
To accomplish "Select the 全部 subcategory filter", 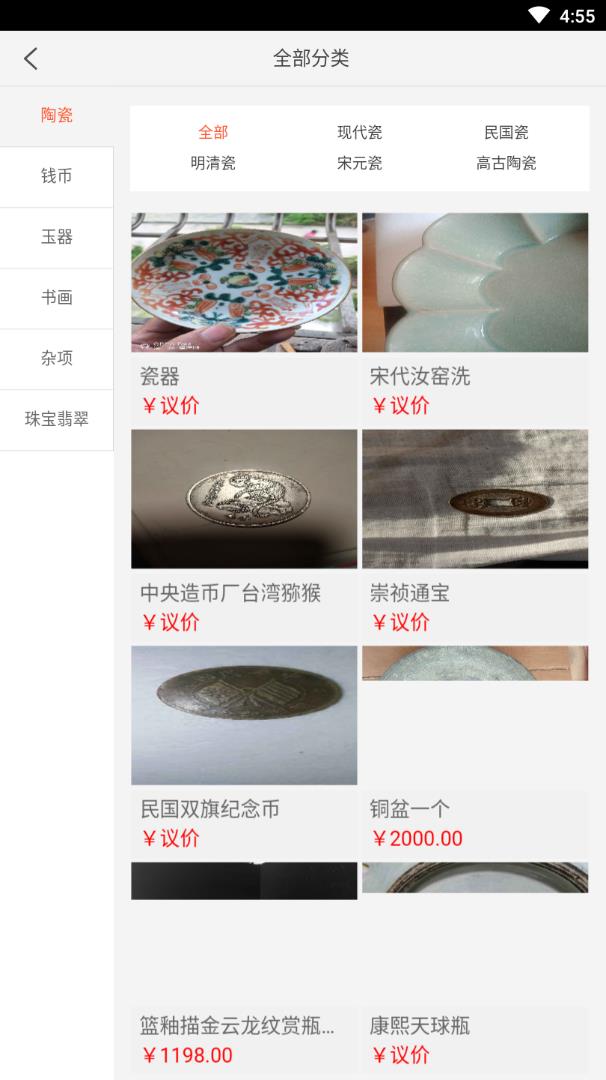I will [213, 132].
